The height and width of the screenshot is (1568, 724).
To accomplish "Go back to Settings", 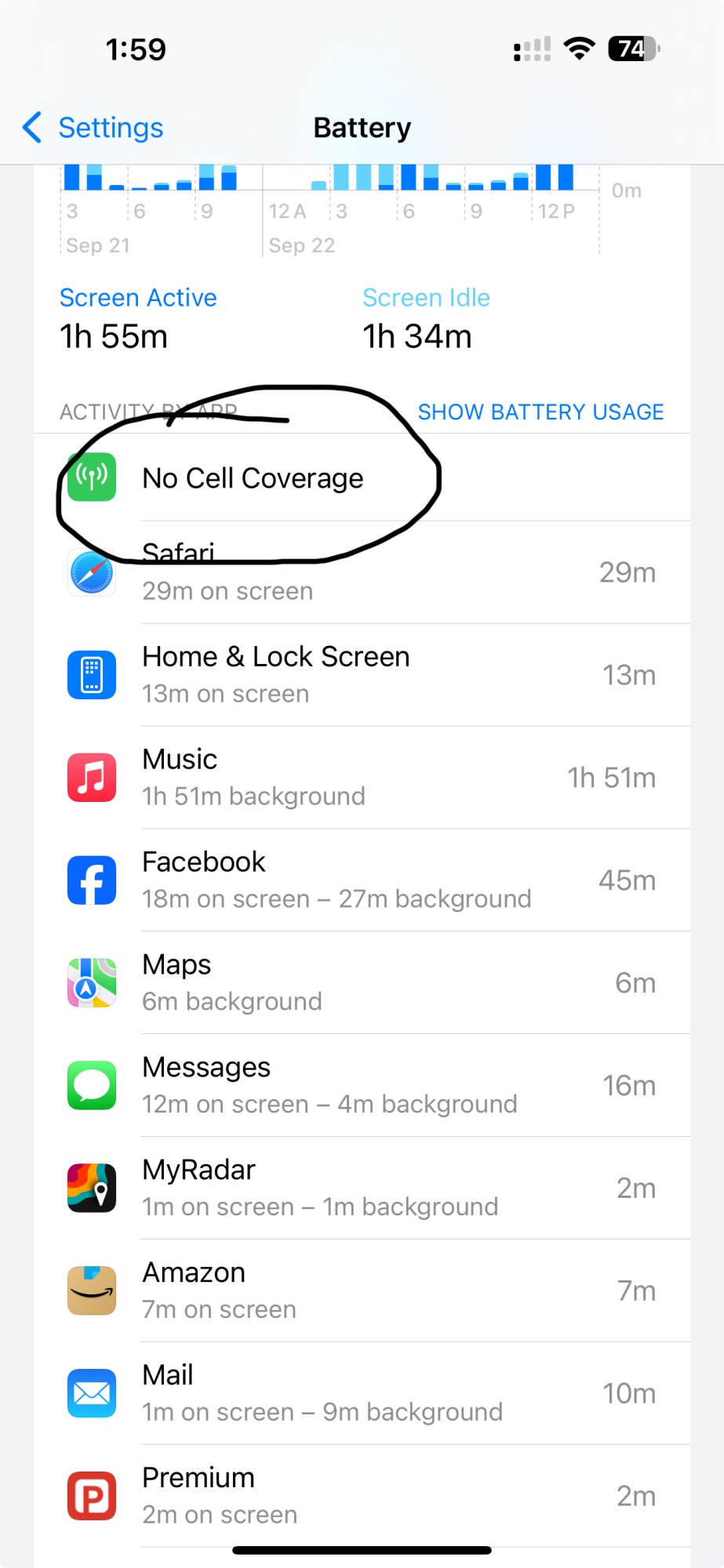I will tap(93, 128).
